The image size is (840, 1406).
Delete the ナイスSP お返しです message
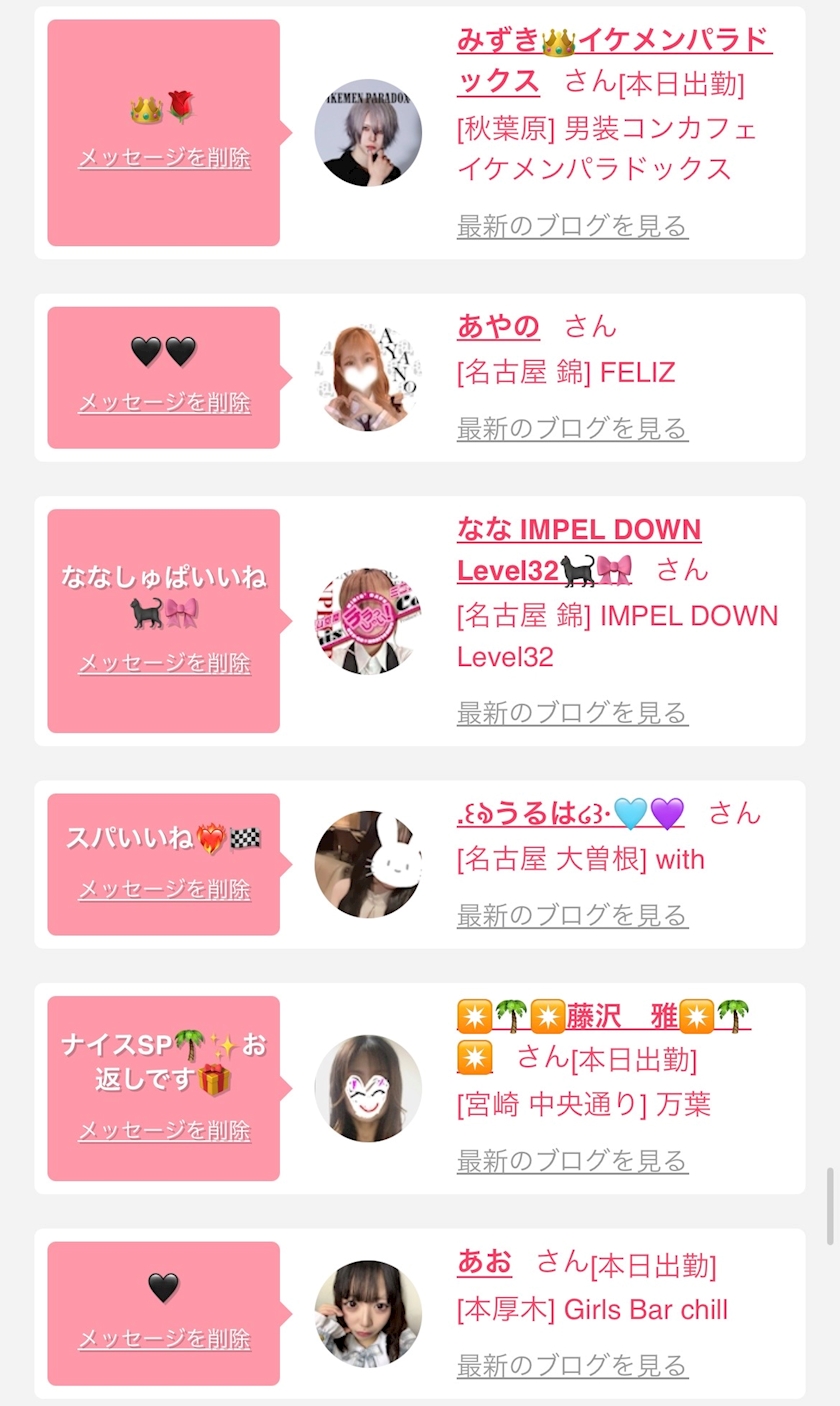pyautogui.click(x=164, y=1130)
